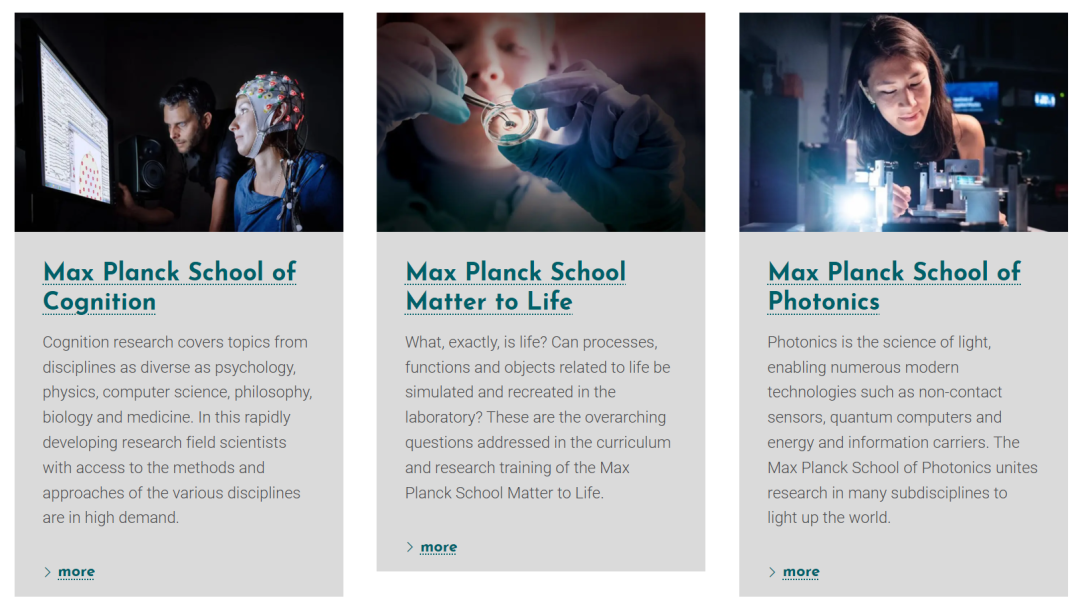The height and width of the screenshot is (604, 1080).
Task: Open the petri dish and tweezers photo
Action: coord(540,122)
